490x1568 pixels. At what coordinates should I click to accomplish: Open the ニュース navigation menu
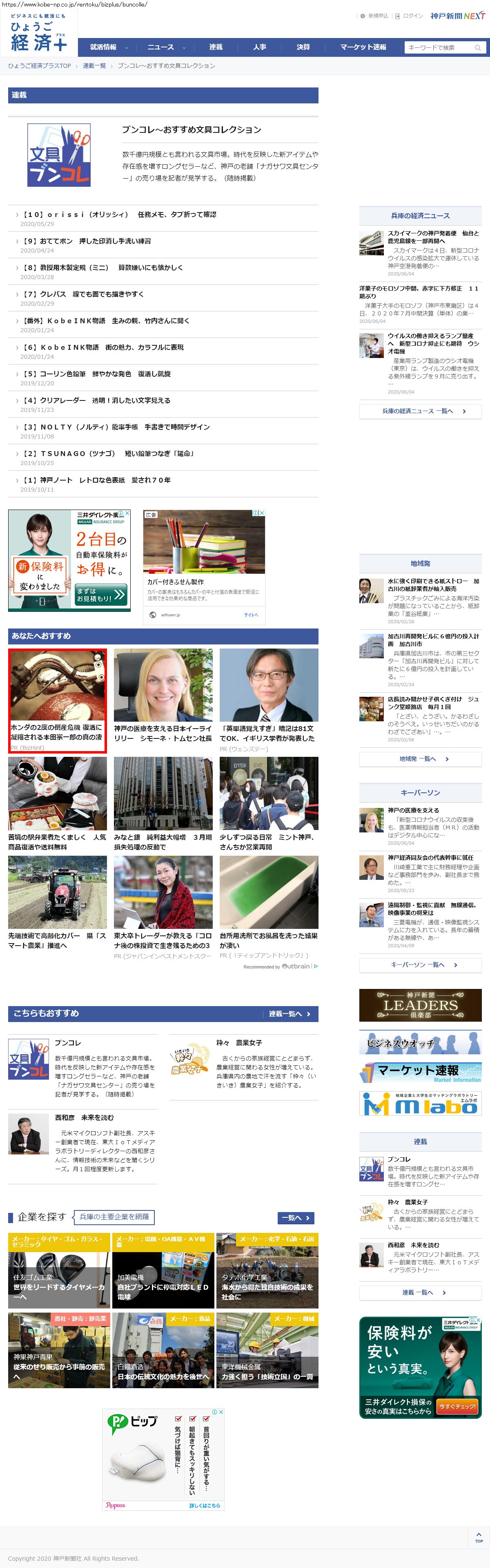165,47
